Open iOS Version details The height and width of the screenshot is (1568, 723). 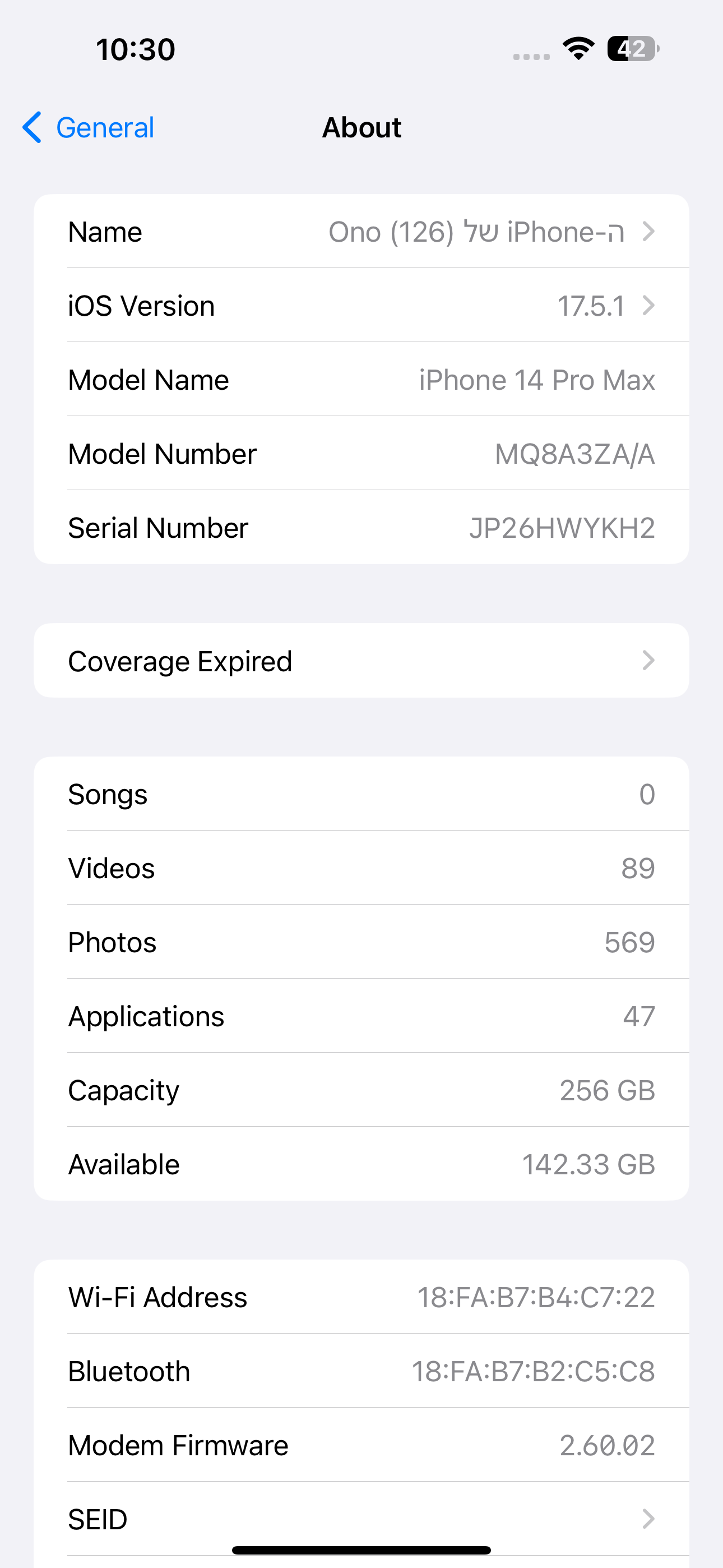click(x=361, y=306)
